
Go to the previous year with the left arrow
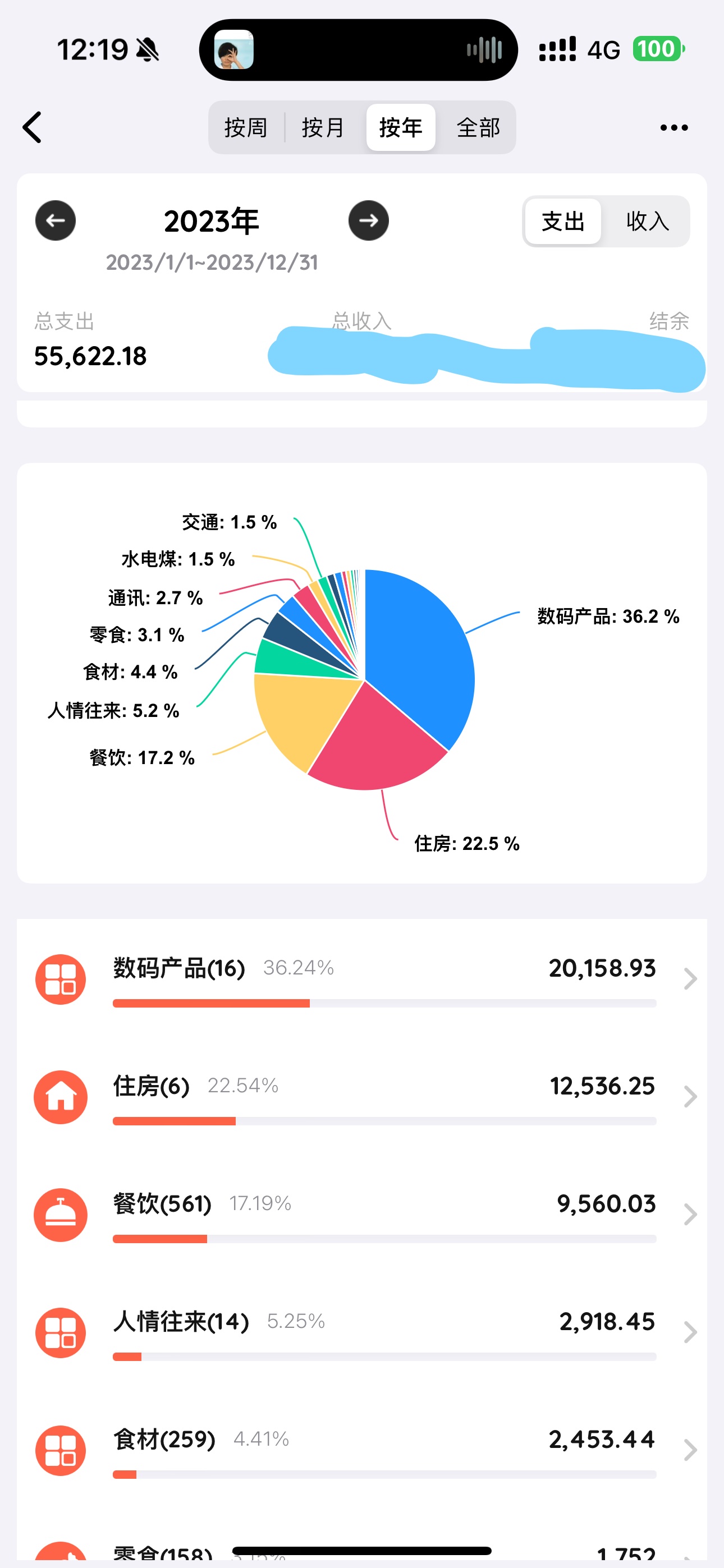point(56,220)
